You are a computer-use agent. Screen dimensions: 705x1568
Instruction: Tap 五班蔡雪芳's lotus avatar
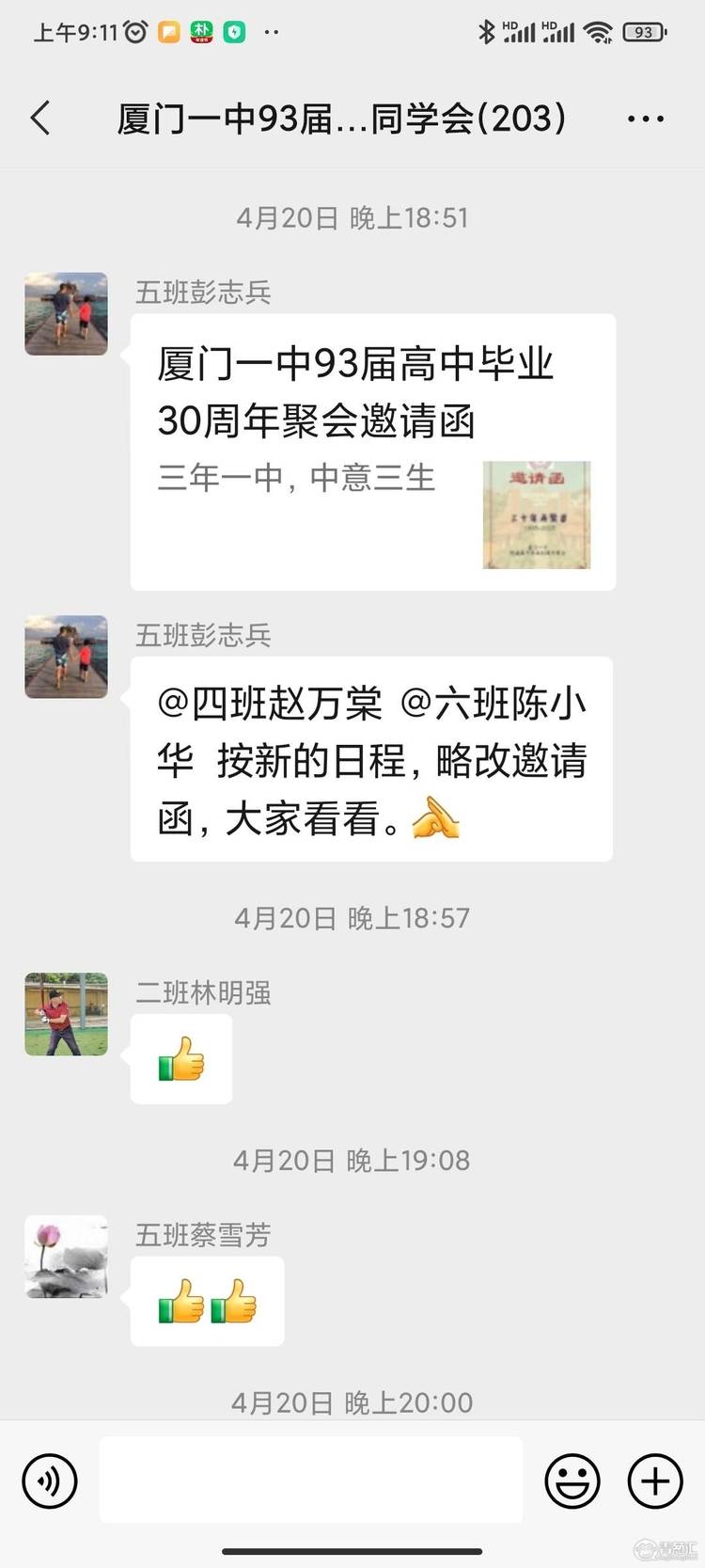tap(66, 1257)
